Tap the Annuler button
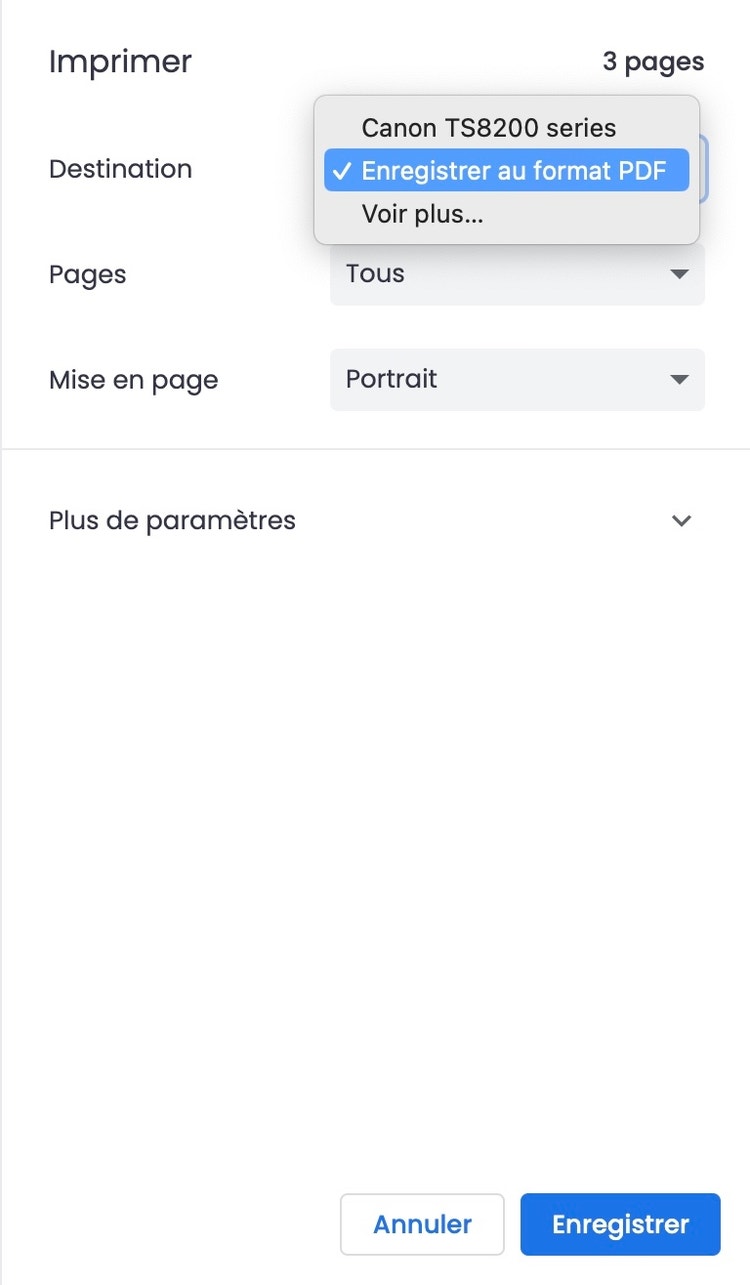This screenshot has width=750, height=1285. click(x=422, y=1224)
